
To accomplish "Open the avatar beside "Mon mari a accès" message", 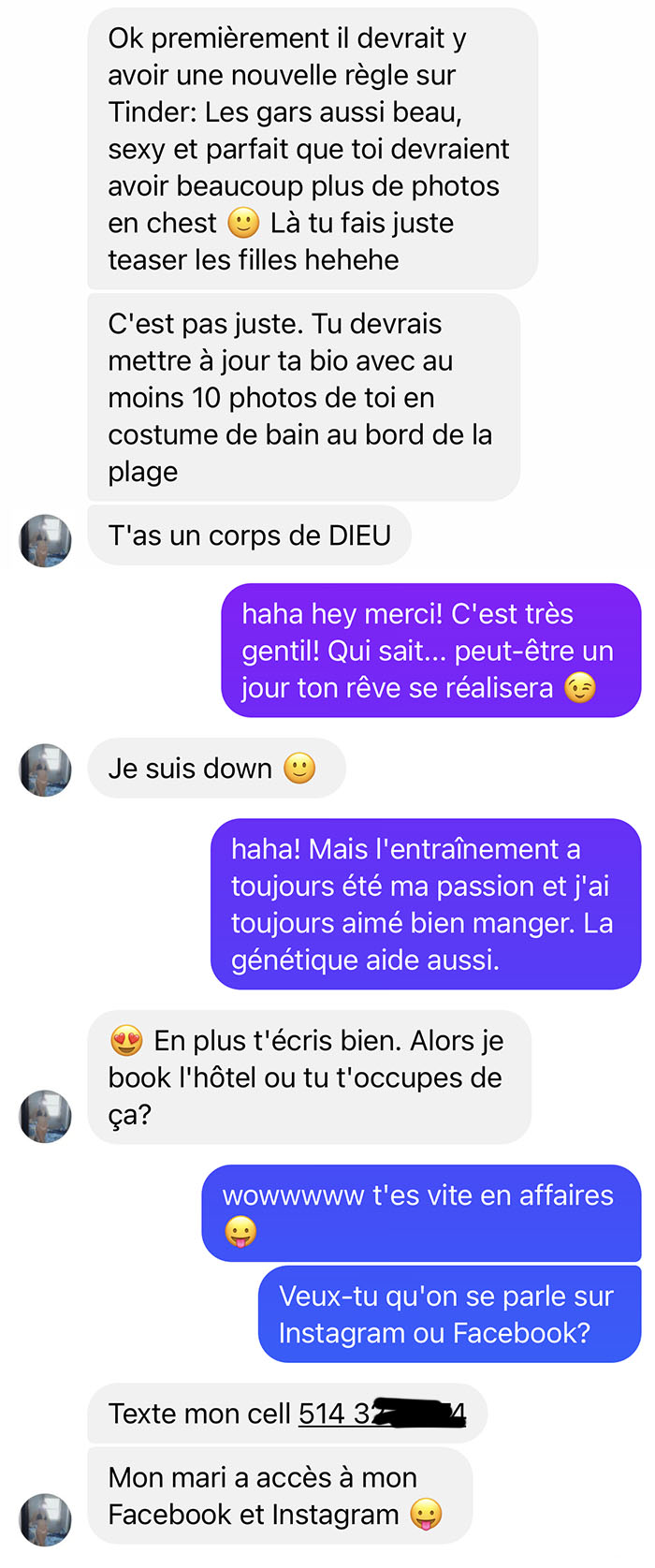I will pyautogui.click(x=45, y=1519).
